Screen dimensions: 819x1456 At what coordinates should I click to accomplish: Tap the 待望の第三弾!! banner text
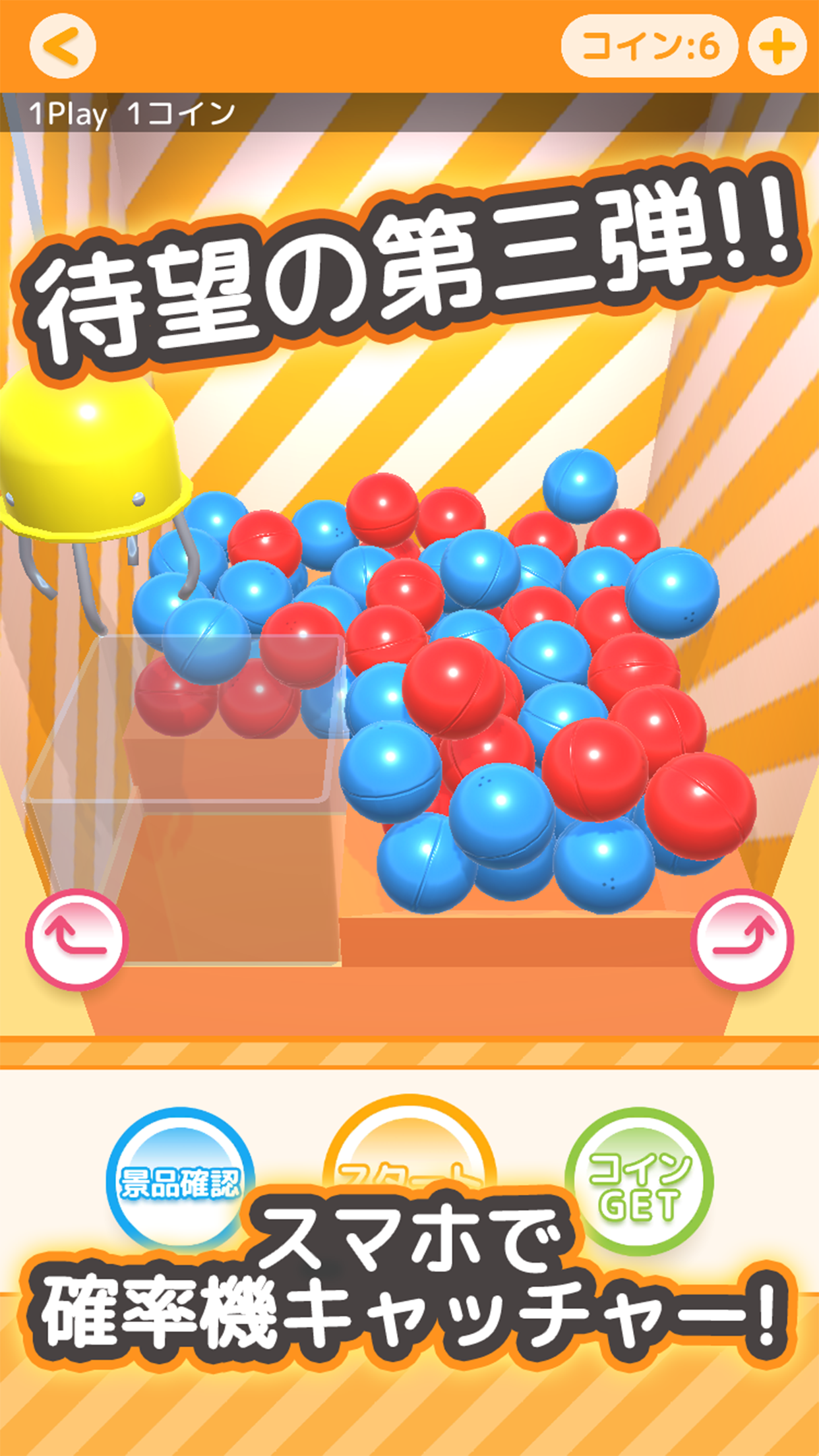pos(409,277)
